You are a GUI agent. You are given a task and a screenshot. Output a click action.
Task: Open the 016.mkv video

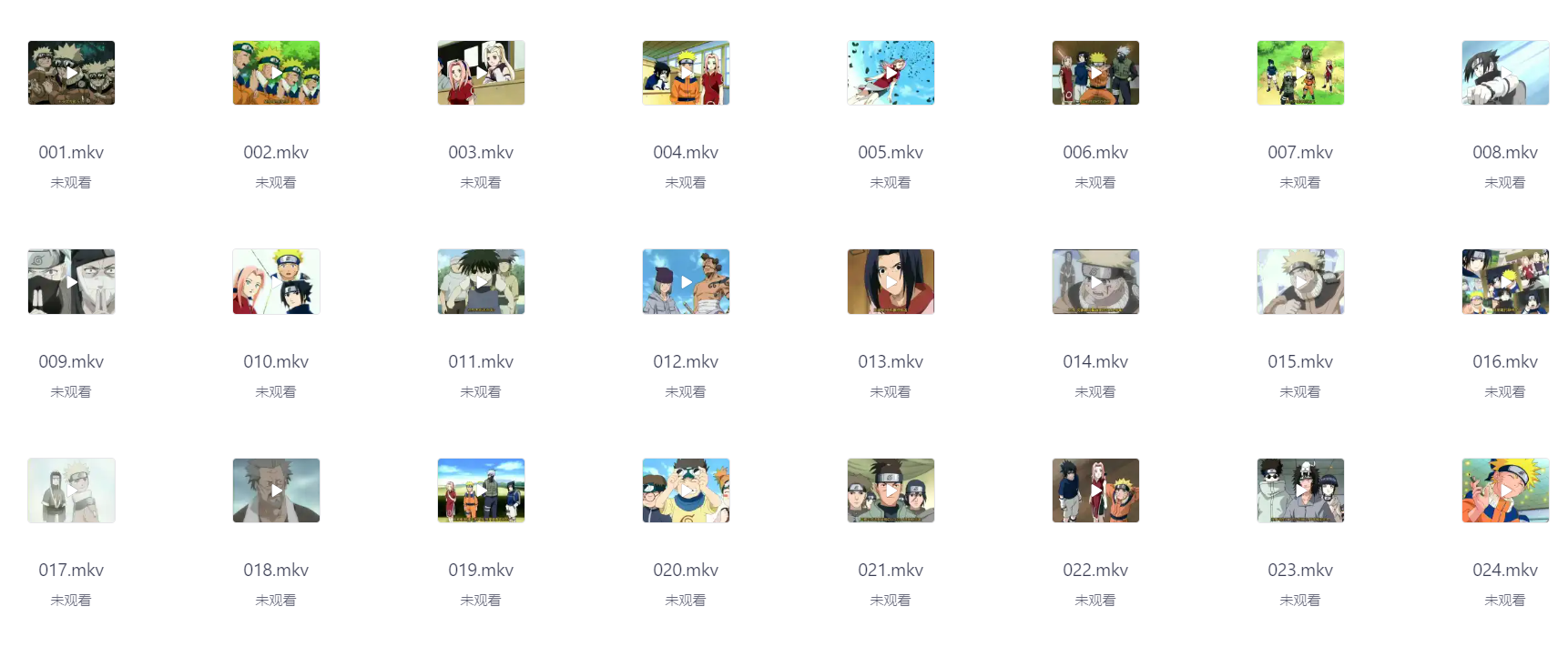point(1505,282)
